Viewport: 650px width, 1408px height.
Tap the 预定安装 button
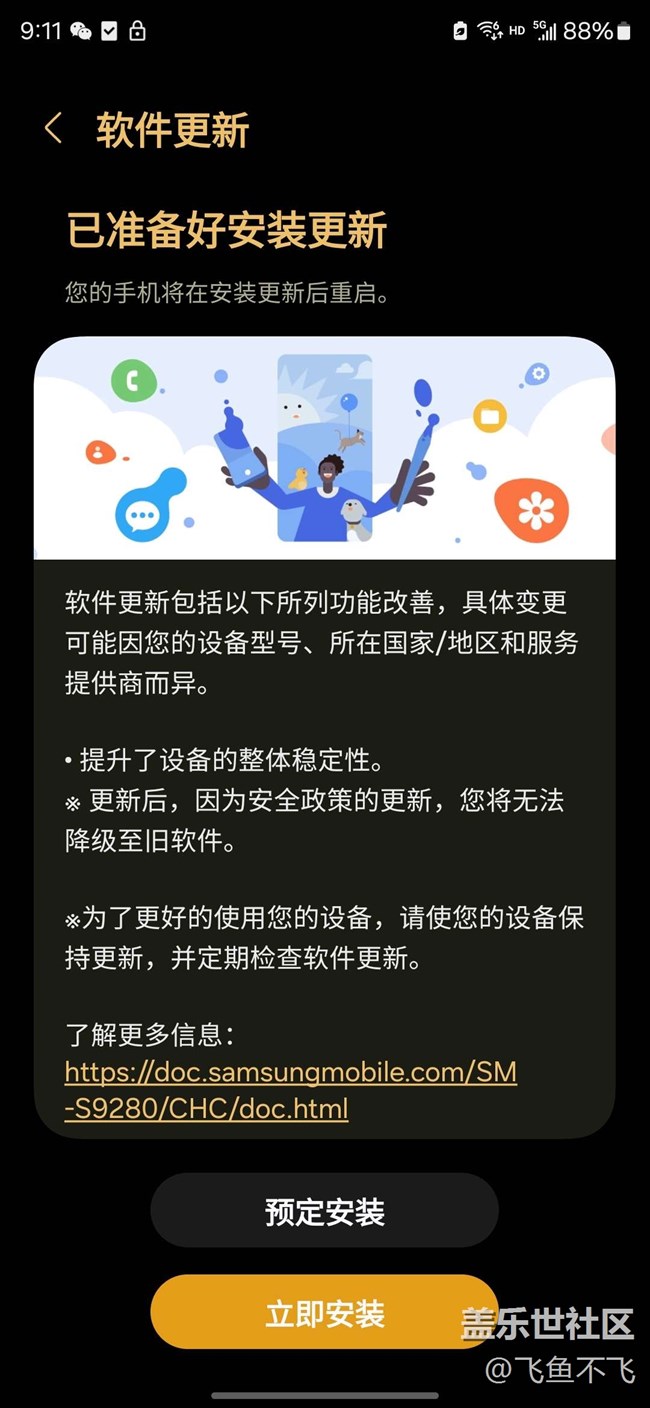click(x=324, y=1211)
